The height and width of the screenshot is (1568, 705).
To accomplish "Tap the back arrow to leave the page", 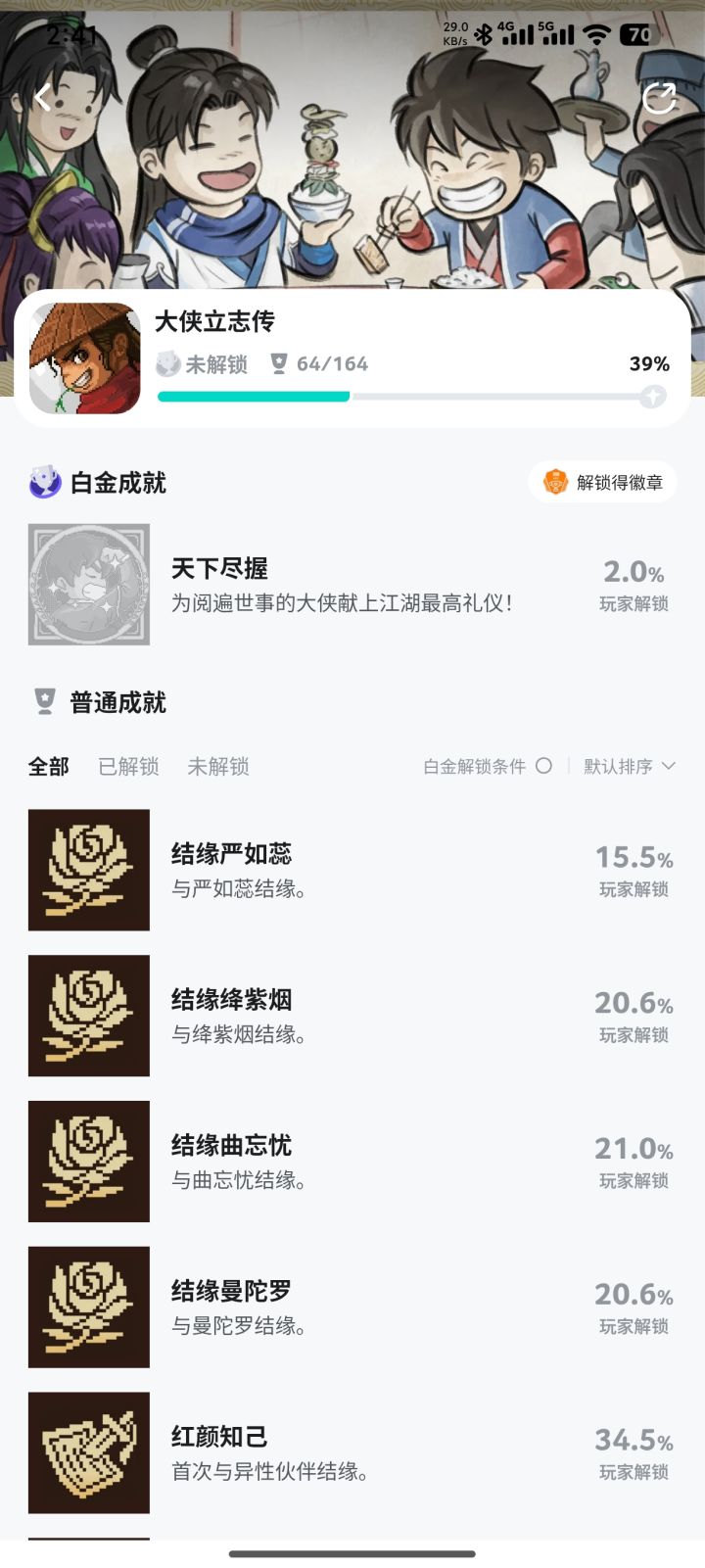I will pyautogui.click(x=41, y=97).
